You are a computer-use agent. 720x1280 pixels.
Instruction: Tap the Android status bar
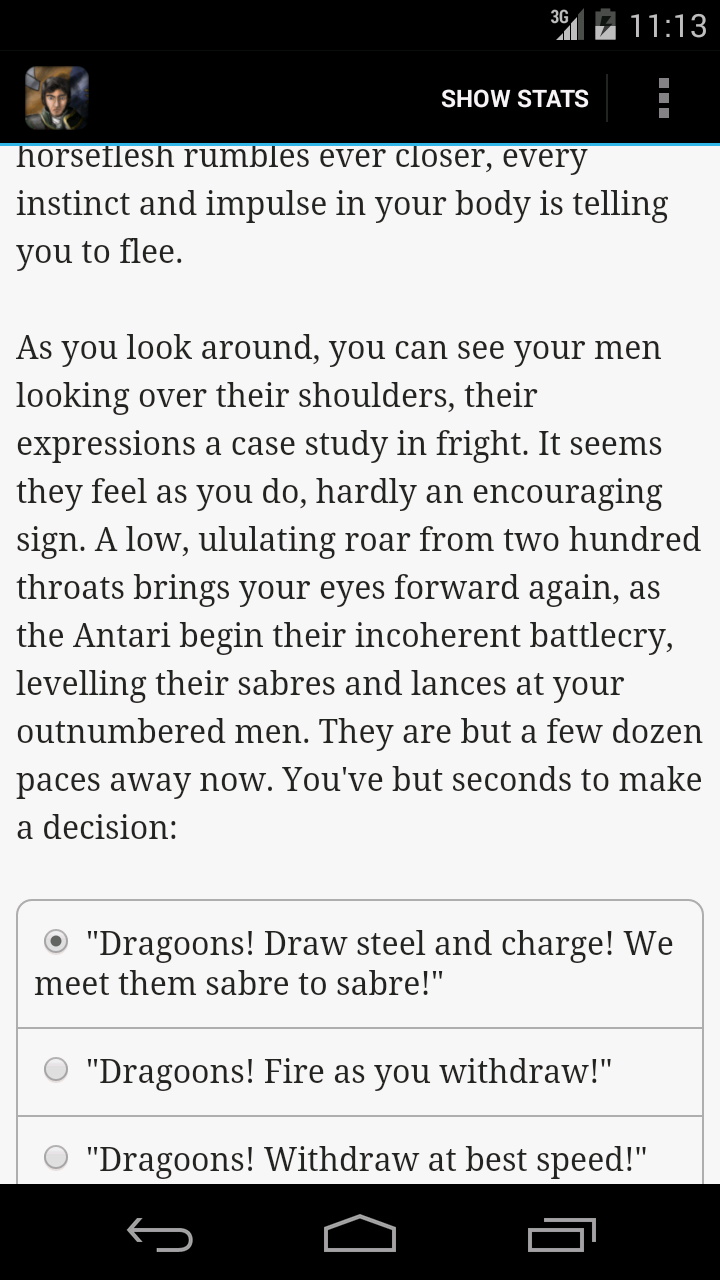point(300,26)
